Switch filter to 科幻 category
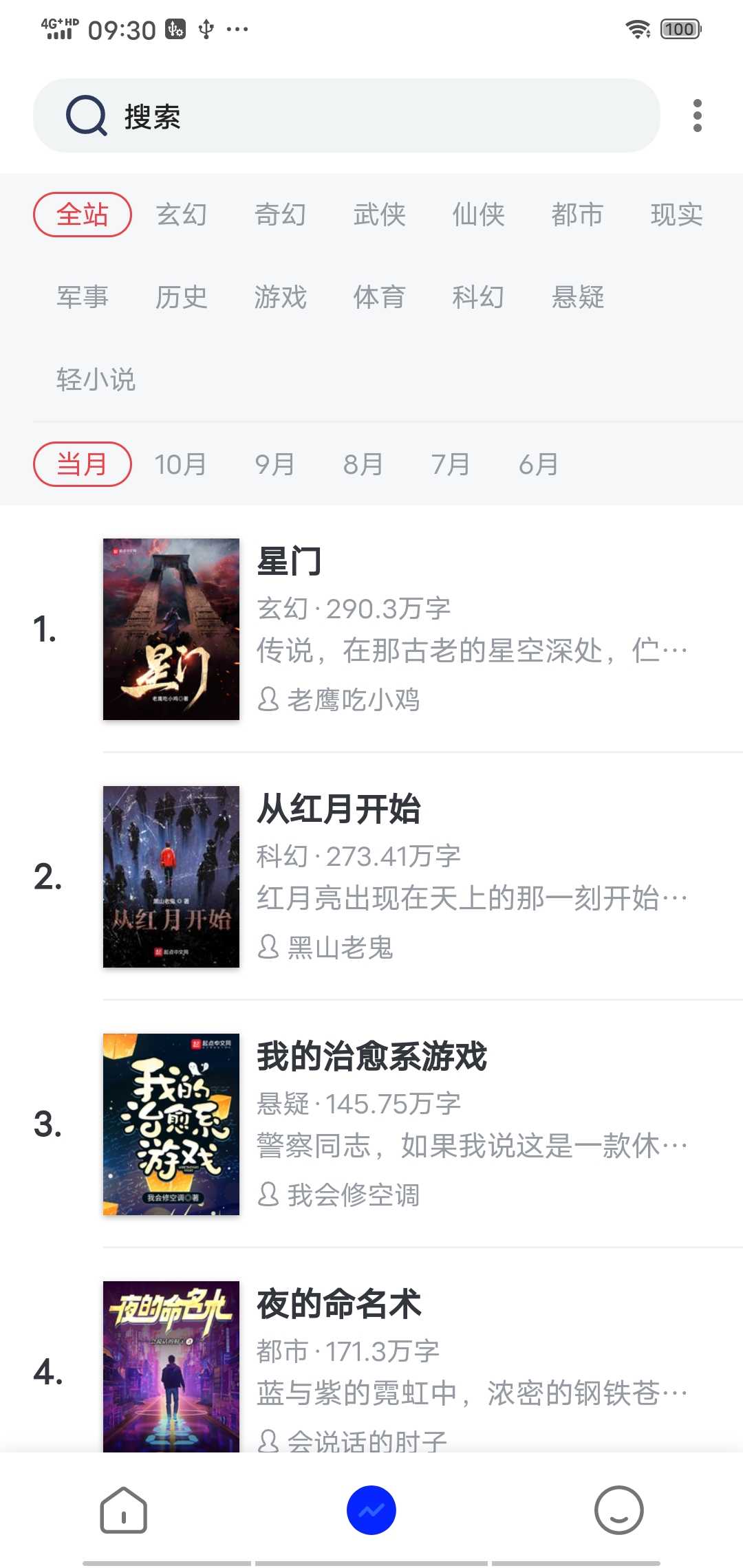Image resolution: width=743 pixels, height=1568 pixels. pos(480,297)
